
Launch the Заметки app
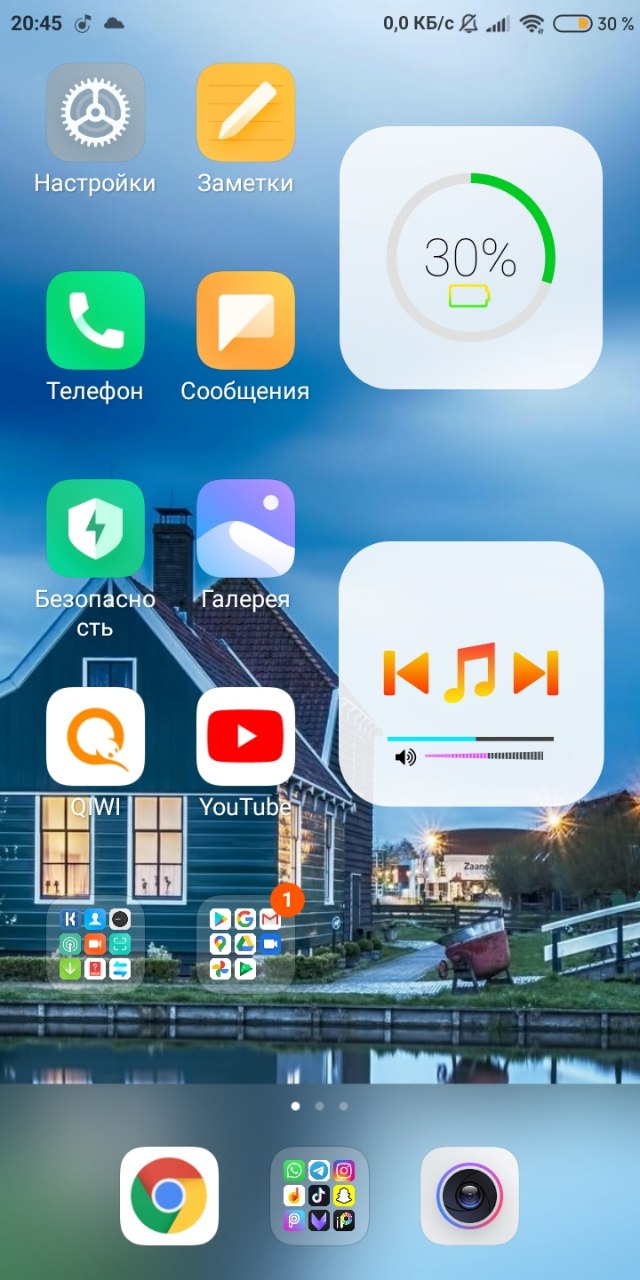click(245, 112)
